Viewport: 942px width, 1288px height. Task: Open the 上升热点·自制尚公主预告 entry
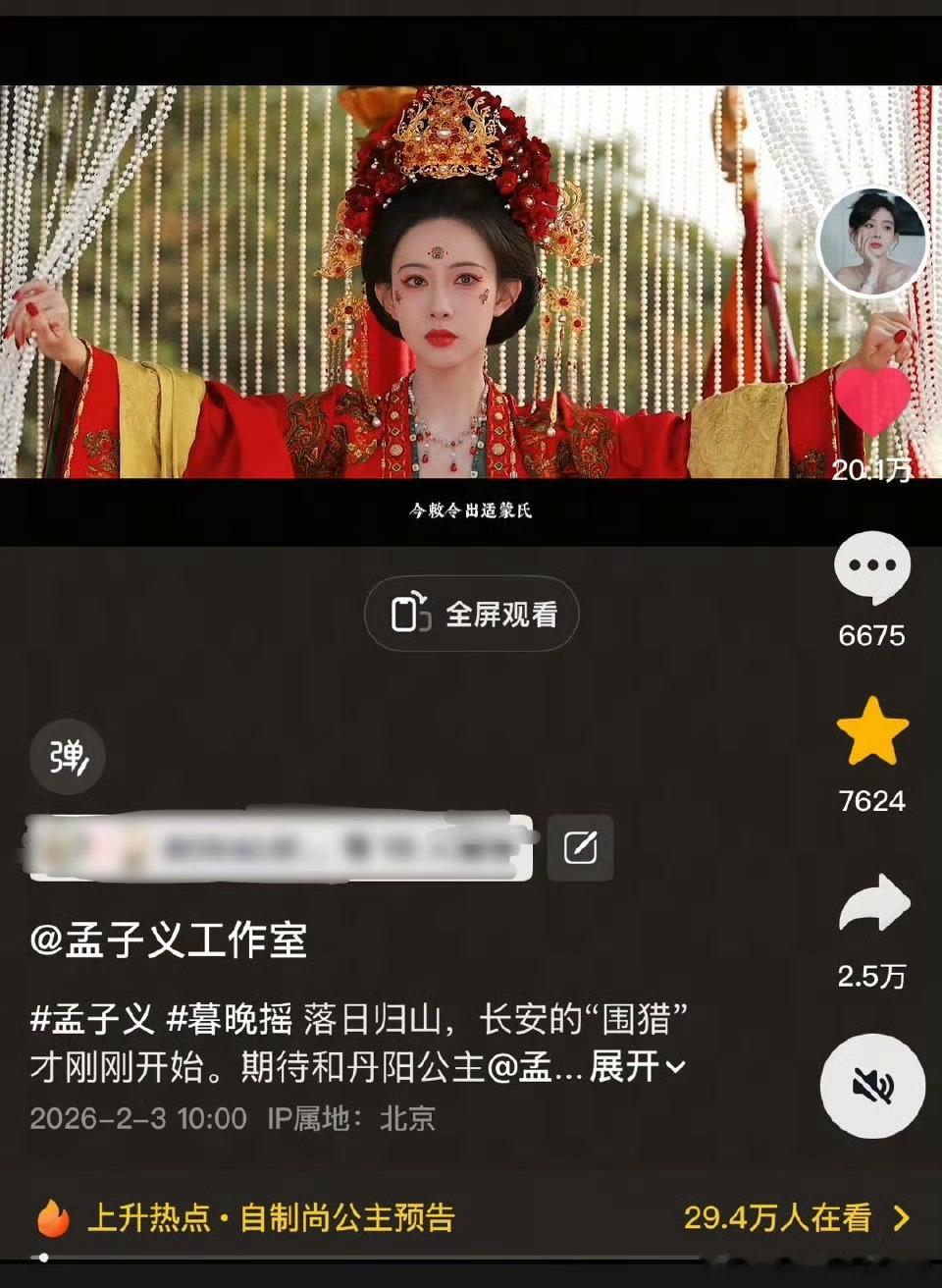pyautogui.click(x=265, y=1216)
